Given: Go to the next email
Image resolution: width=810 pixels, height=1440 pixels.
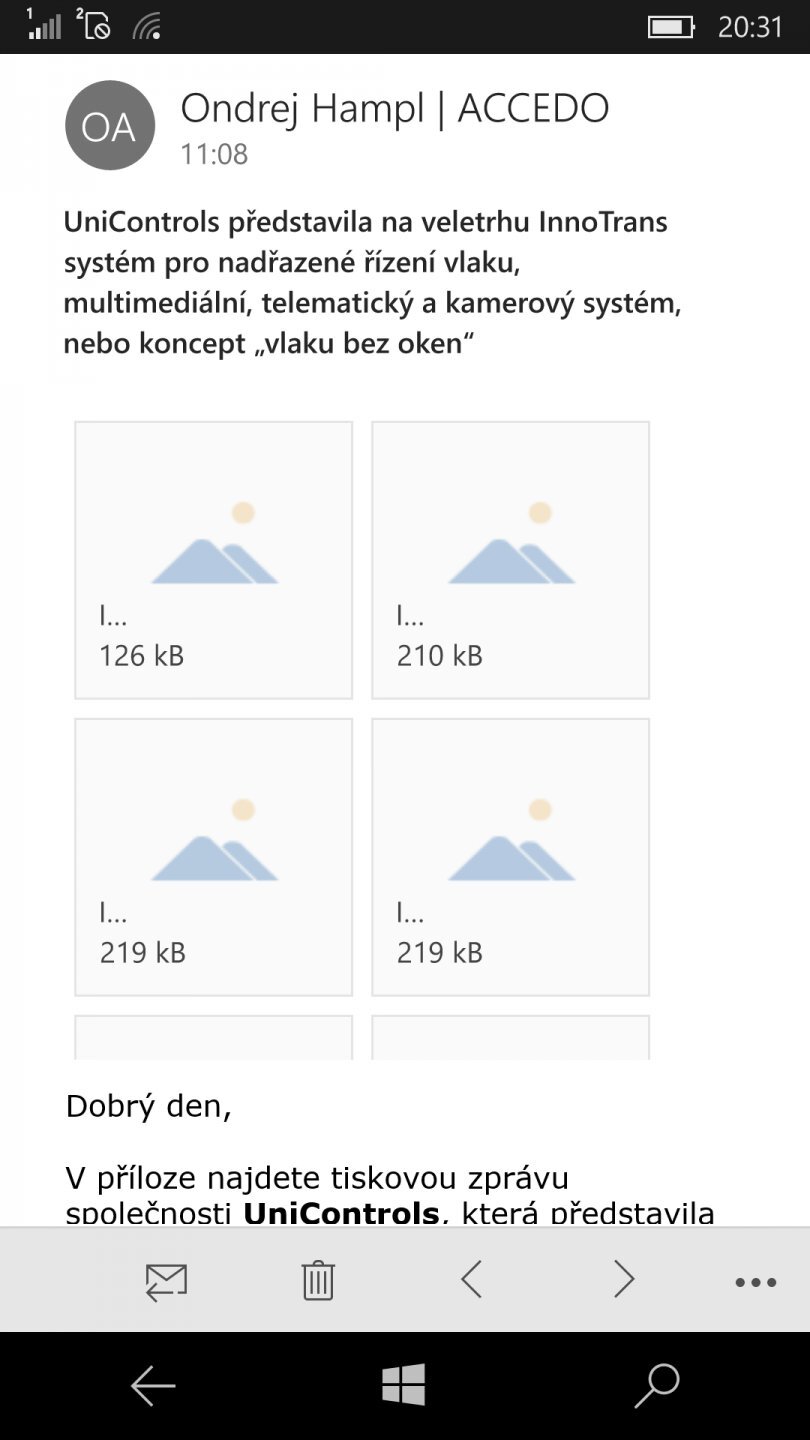Looking at the screenshot, I should pyautogui.click(x=624, y=1279).
